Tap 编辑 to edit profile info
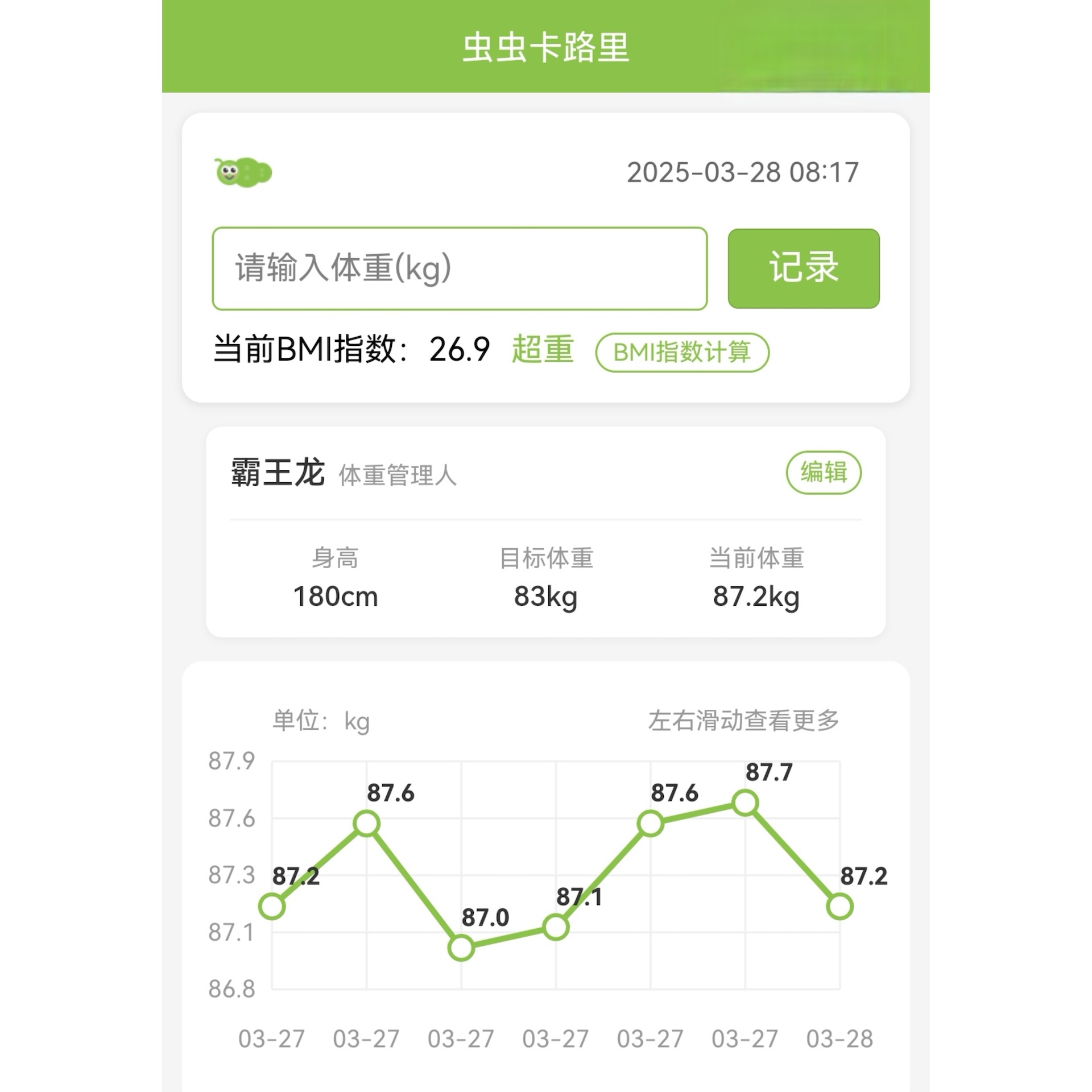This screenshot has width=1092, height=1092. [x=823, y=472]
